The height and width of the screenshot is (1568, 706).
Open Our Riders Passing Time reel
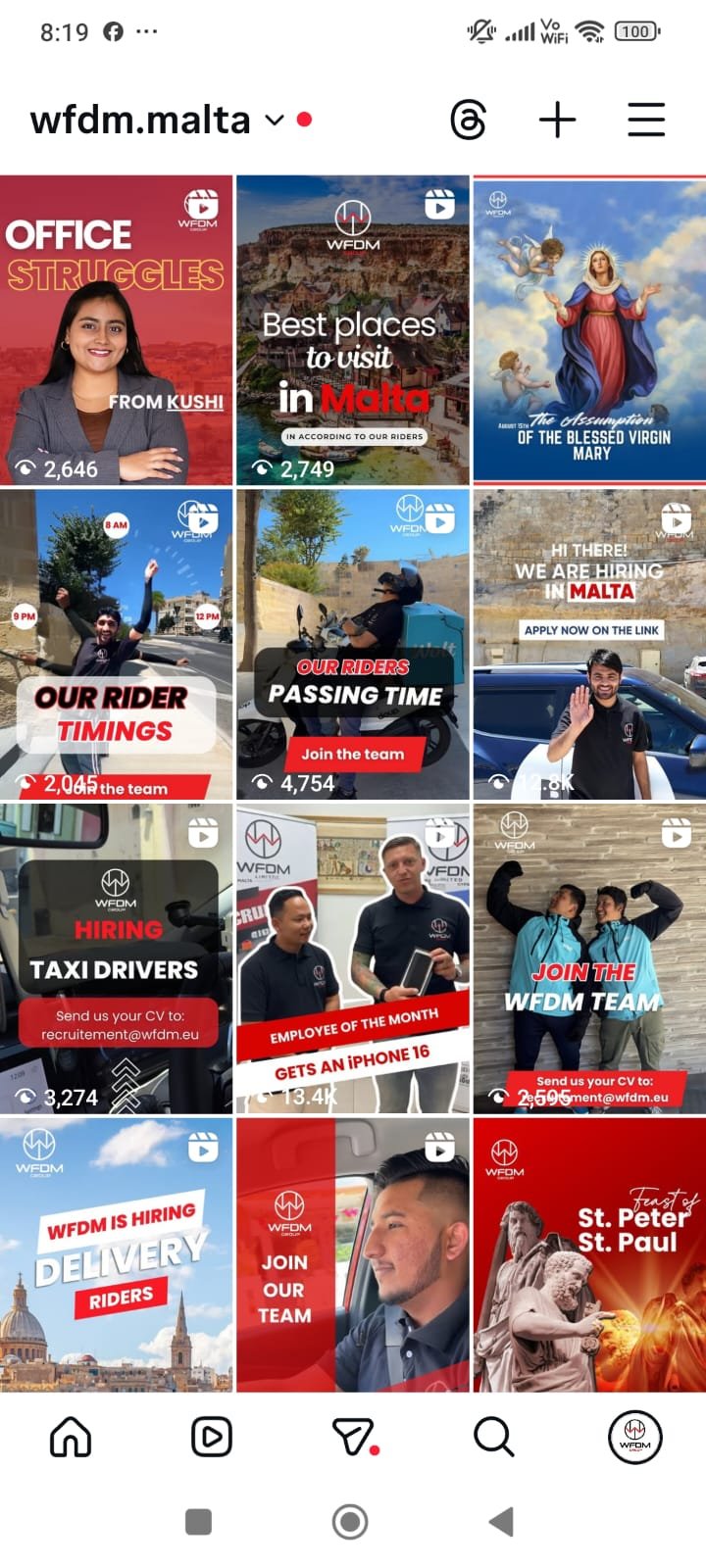pyautogui.click(x=353, y=644)
